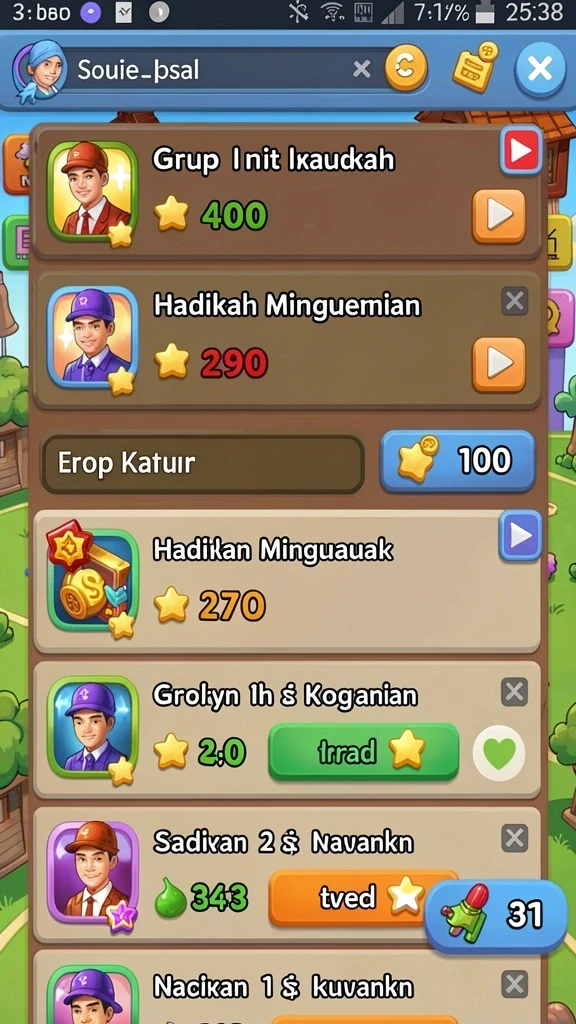576x1024 pixels.
Task: Dismiss the Sadivan 2 Navankn row
Action: pyautogui.click(x=515, y=839)
